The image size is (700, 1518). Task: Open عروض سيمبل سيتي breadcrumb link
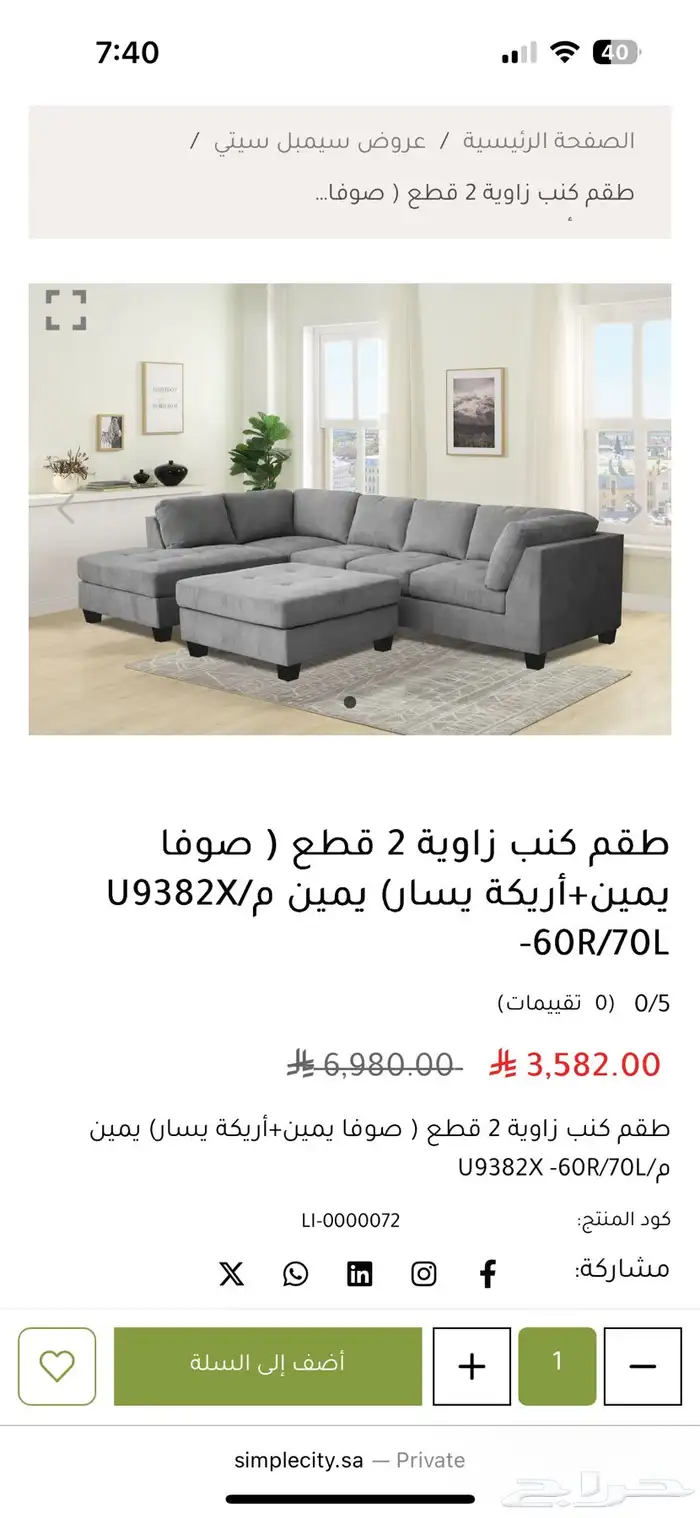[320, 141]
